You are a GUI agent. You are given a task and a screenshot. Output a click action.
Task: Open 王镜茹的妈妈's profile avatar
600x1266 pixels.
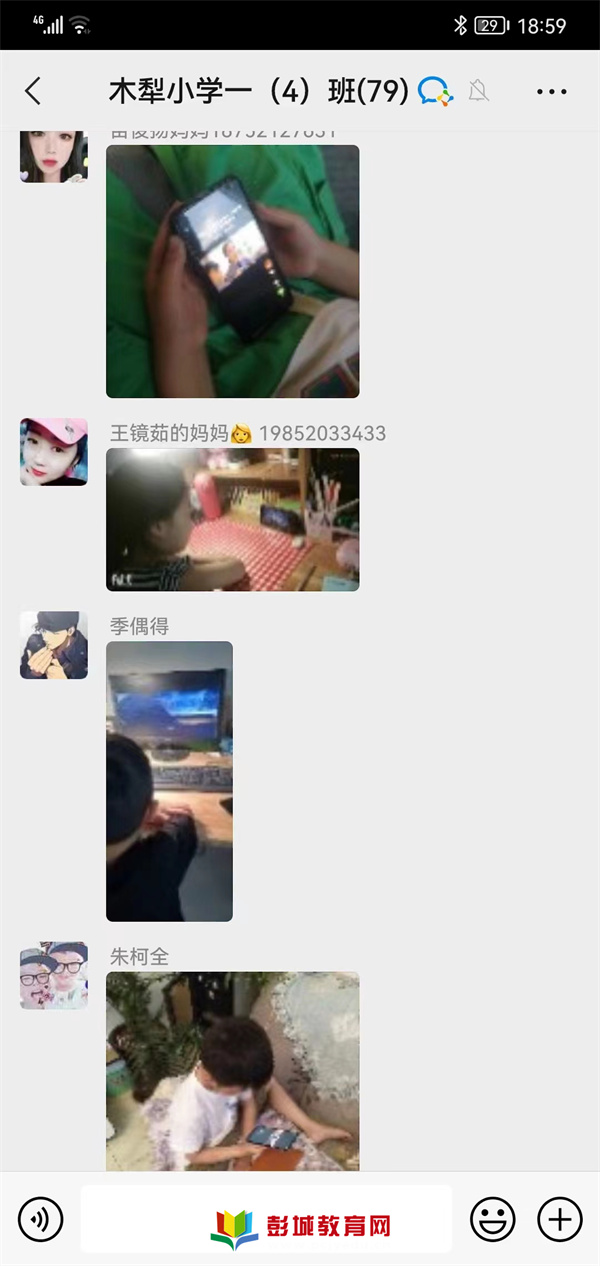point(54,452)
